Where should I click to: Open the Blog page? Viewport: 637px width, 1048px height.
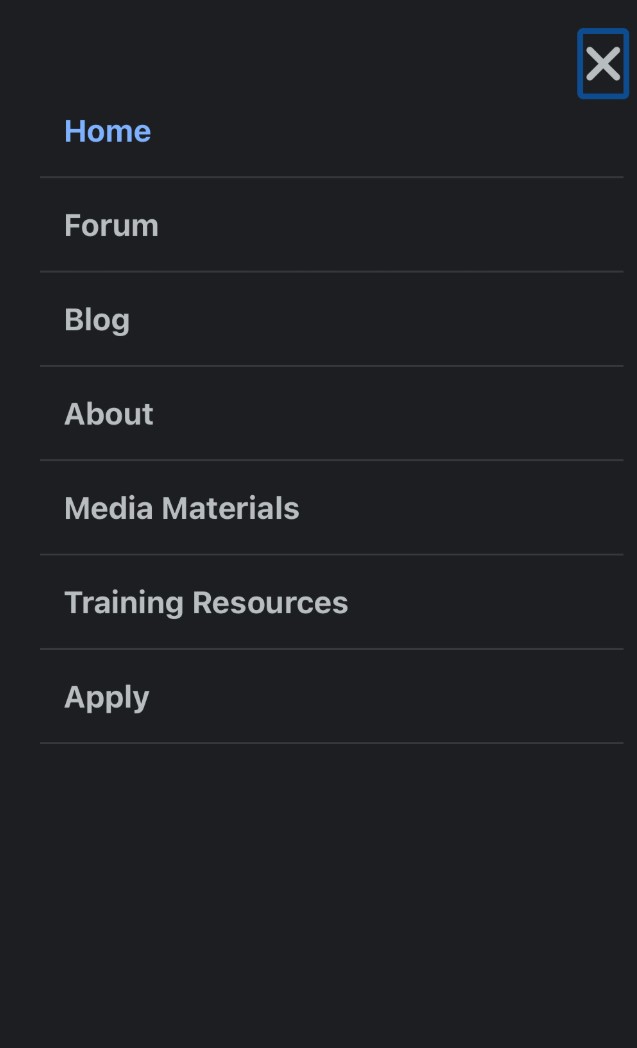[97, 320]
